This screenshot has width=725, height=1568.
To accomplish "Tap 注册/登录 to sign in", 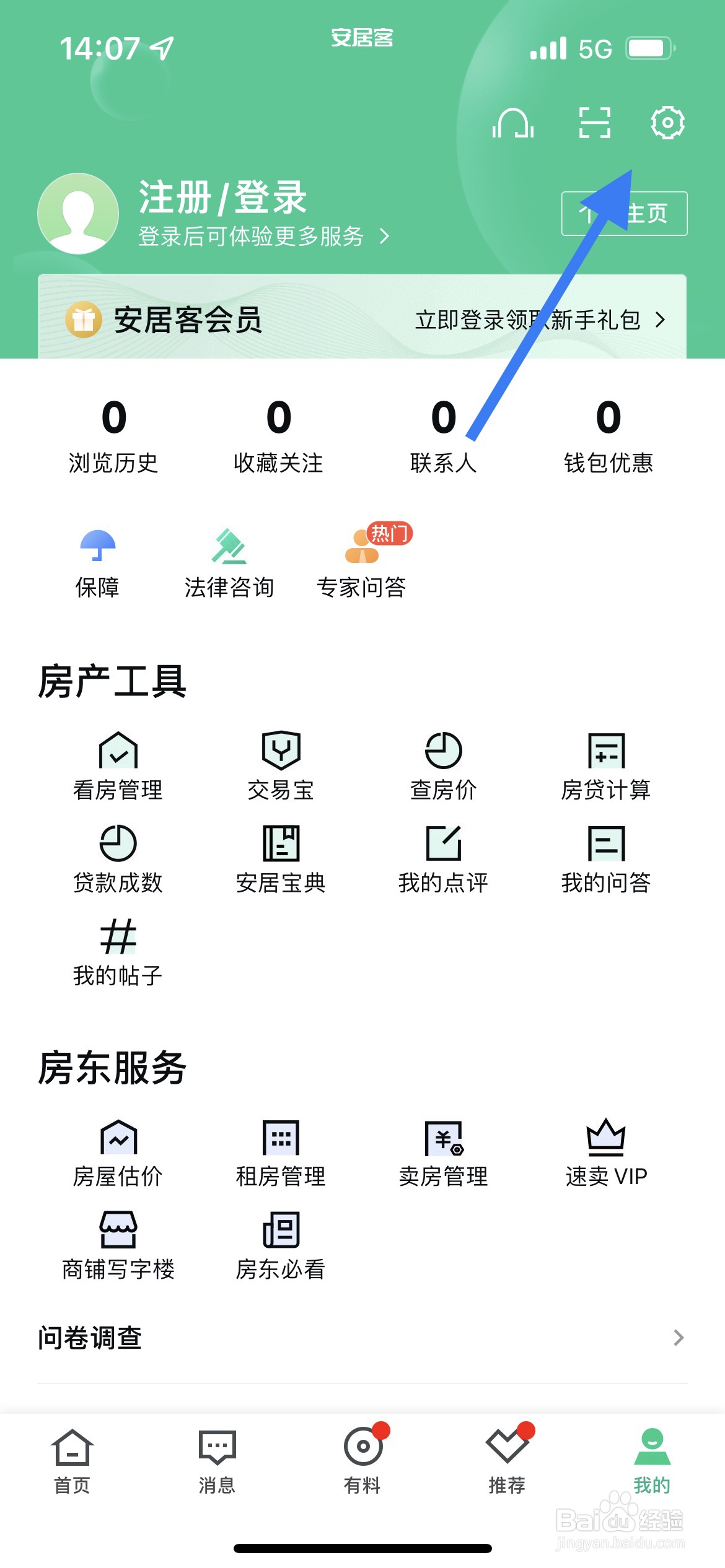I will (222, 198).
